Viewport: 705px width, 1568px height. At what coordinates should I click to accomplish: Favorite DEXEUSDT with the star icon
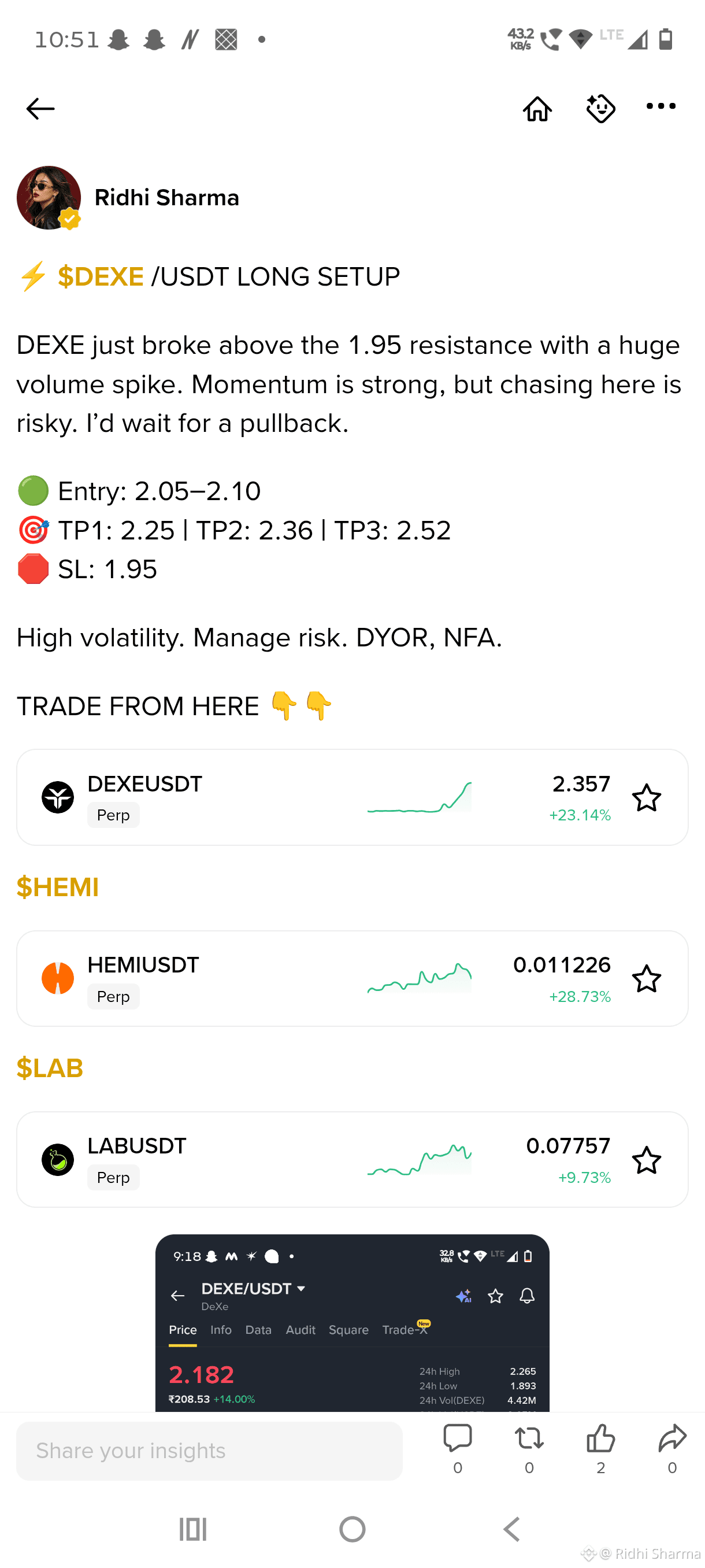click(646, 797)
